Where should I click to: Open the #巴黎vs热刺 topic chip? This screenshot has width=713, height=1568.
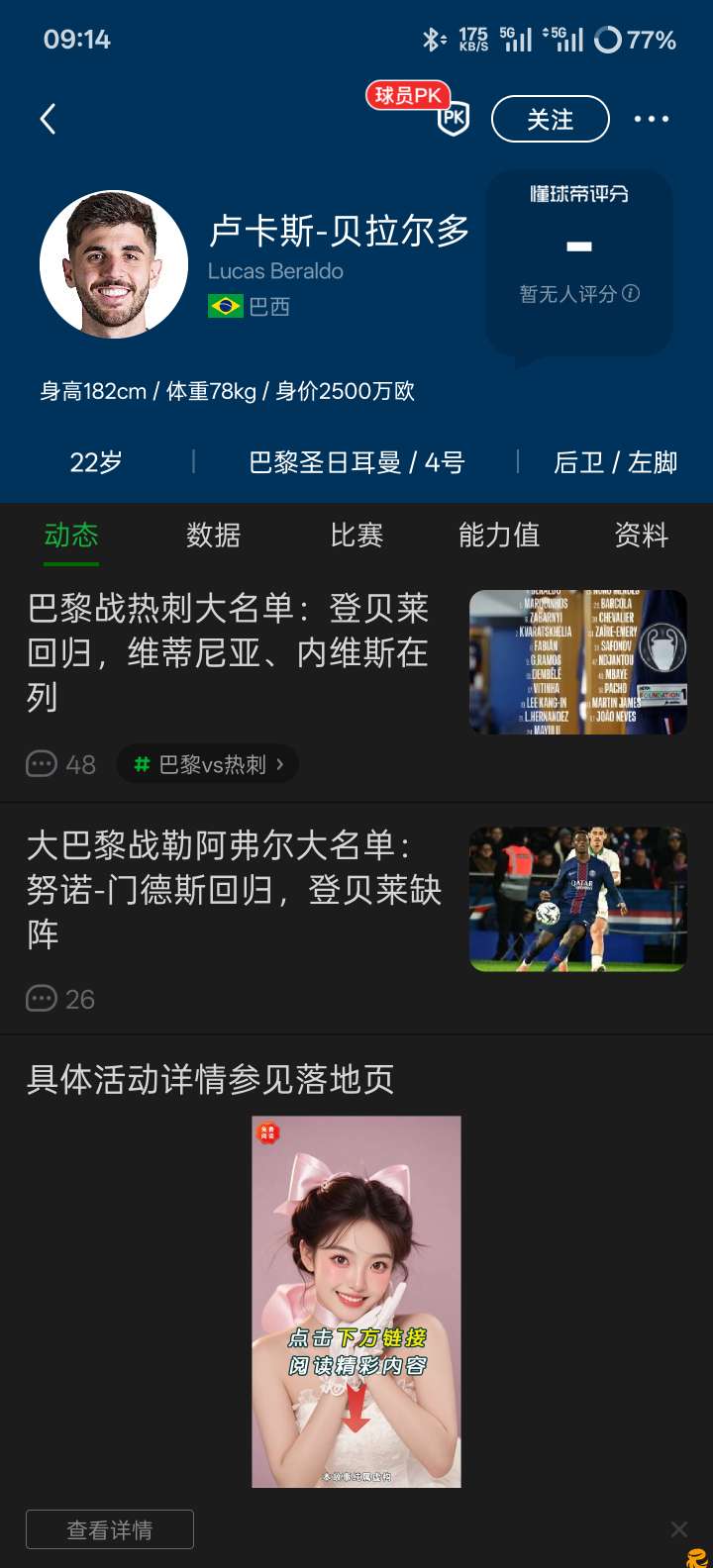point(208,764)
